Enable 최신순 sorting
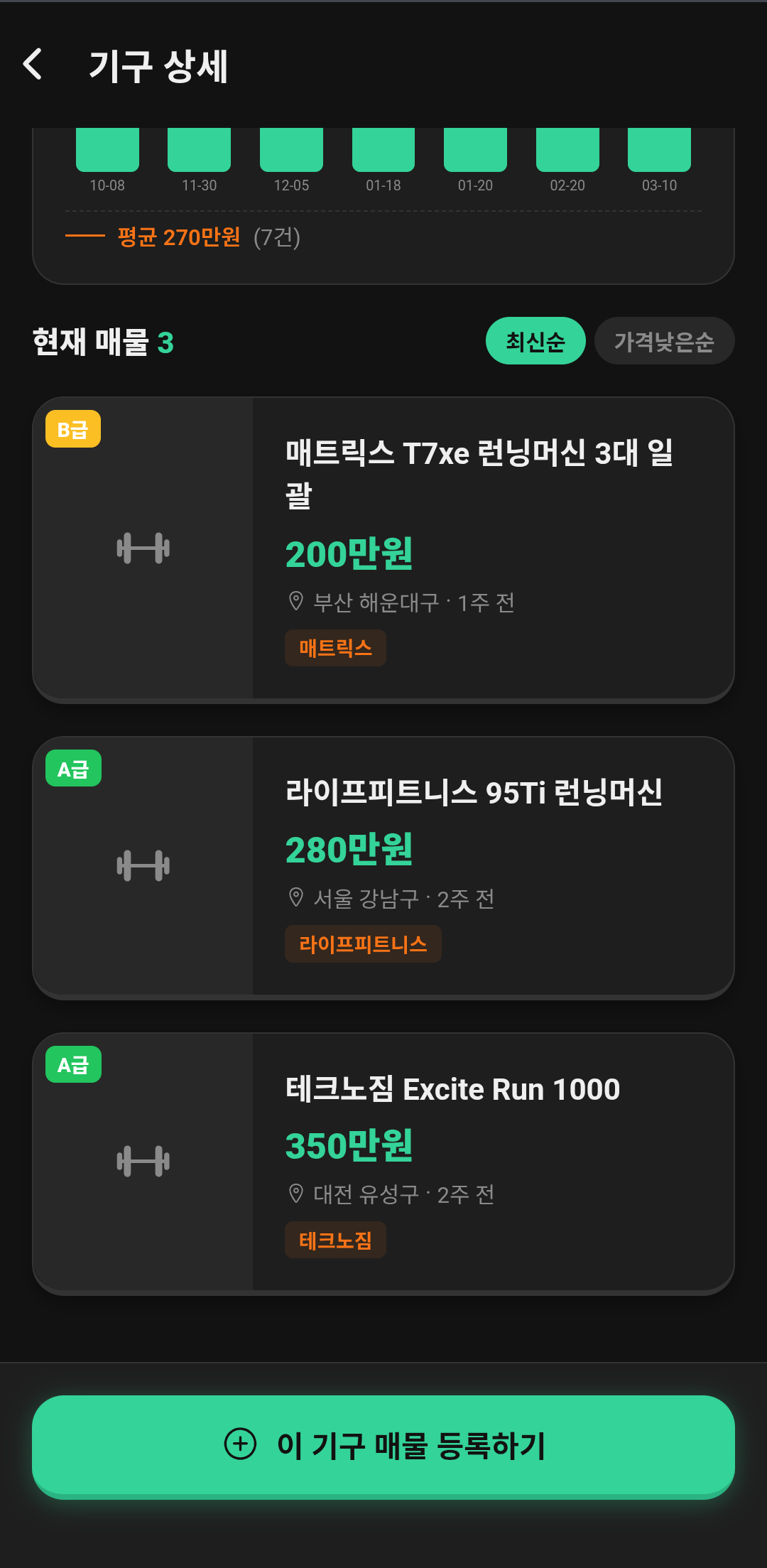 click(535, 341)
